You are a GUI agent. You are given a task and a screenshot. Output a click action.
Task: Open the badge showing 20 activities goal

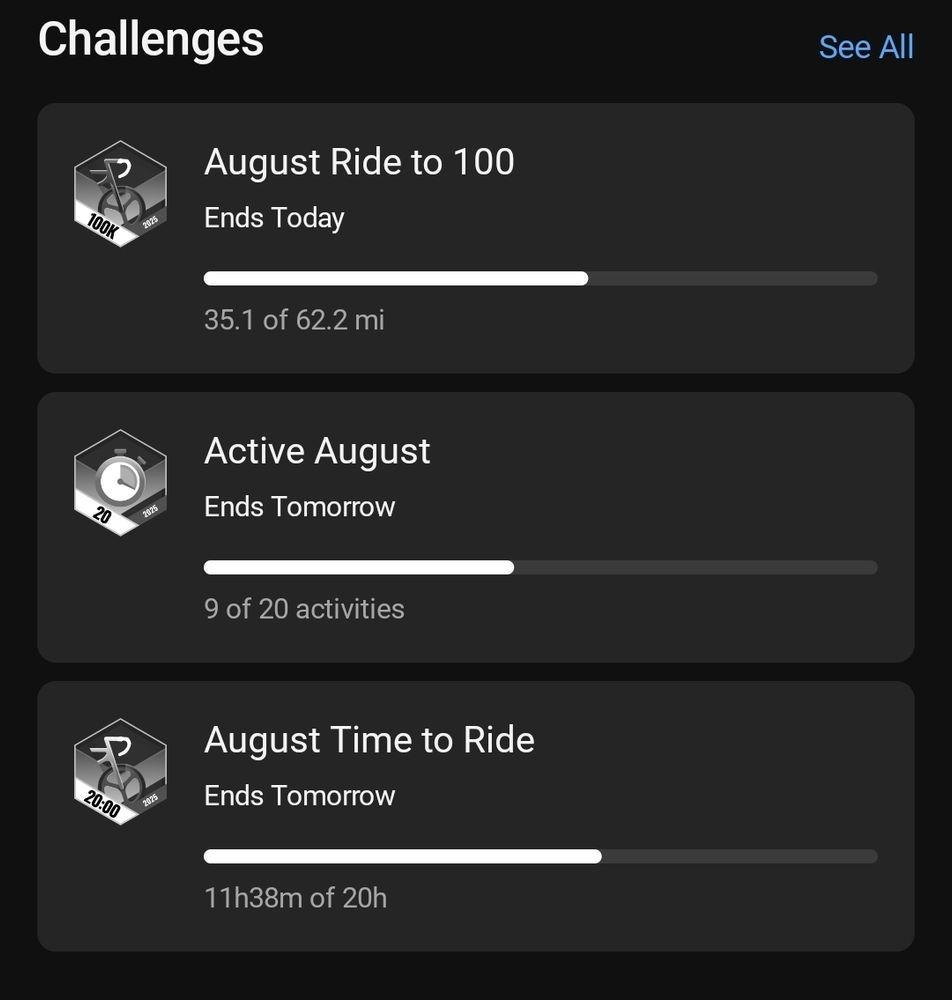[120, 481]
